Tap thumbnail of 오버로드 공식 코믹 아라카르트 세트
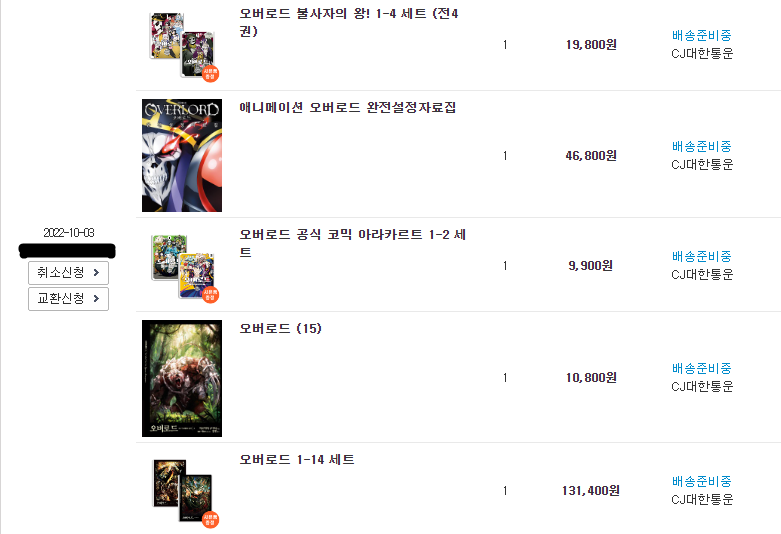Viewport: 781px width, 534px height. (x=182, y=266)
